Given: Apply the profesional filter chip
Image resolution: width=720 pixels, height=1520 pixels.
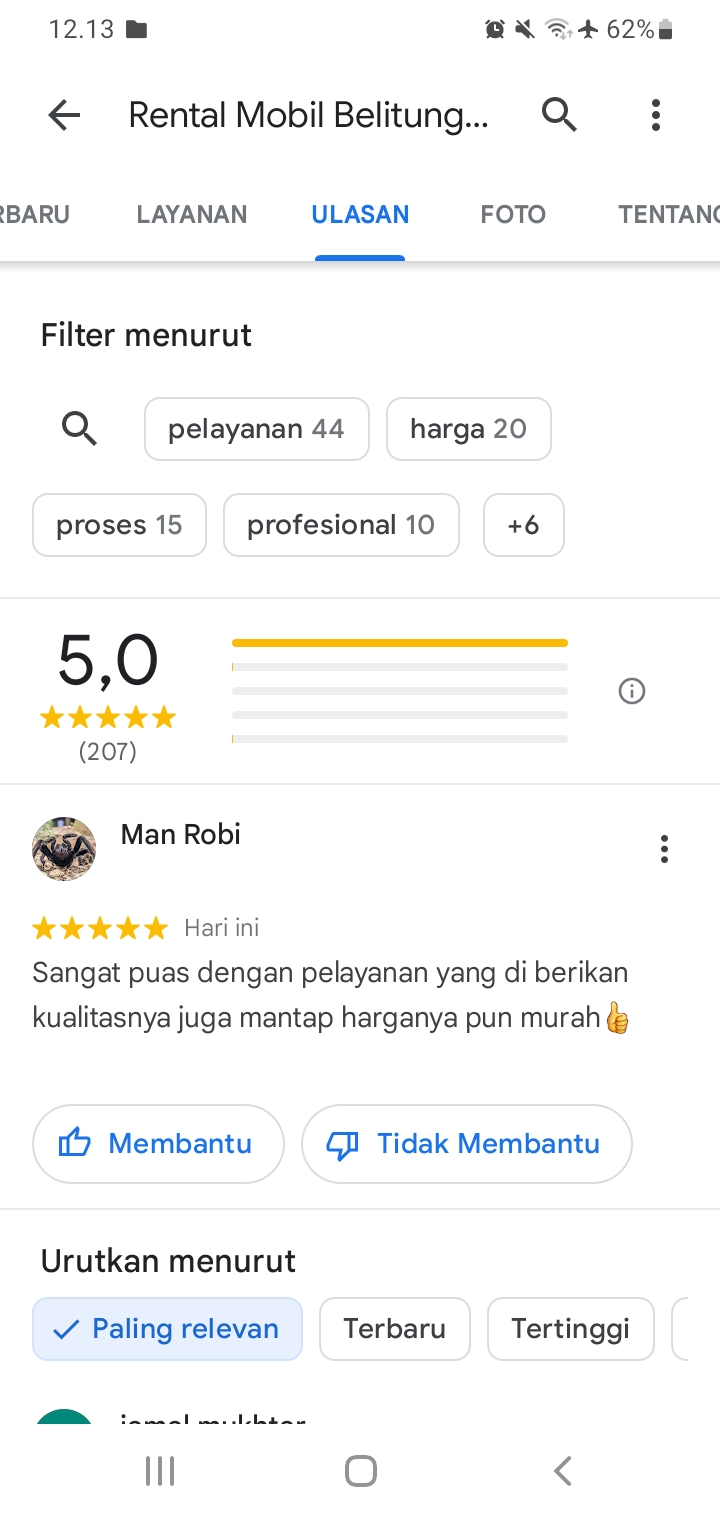Looking at the screenshot, I should (341, 525).
